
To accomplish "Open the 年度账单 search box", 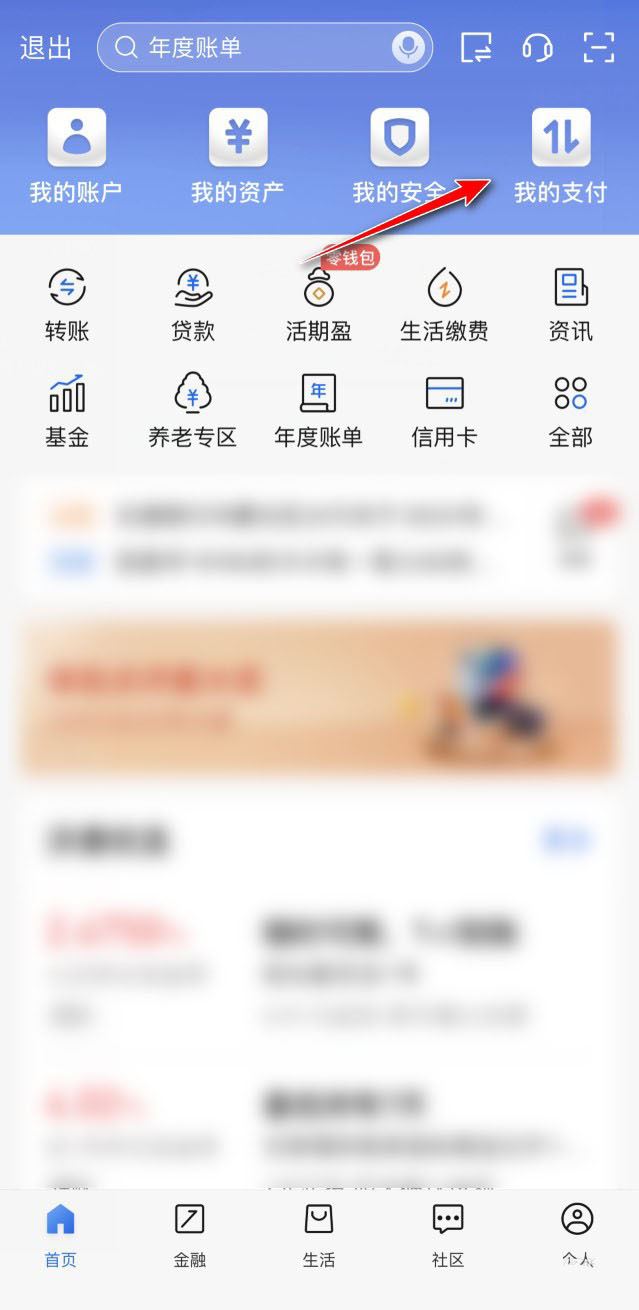I will pos(250,48).
